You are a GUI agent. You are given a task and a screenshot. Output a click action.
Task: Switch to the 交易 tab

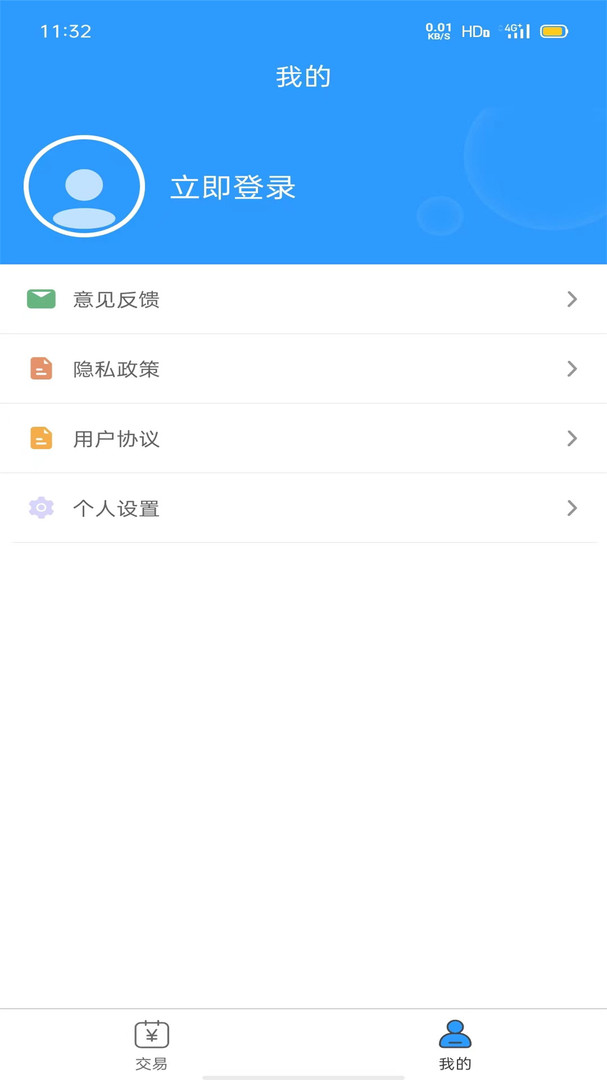click(x=152, y=1045)
